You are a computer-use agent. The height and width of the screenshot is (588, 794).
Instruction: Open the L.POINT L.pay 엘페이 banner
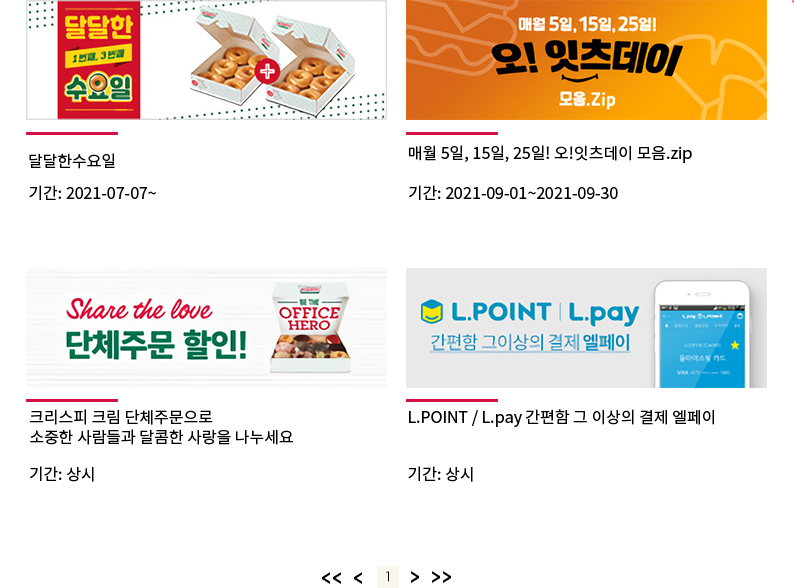[x=586, y=328]
